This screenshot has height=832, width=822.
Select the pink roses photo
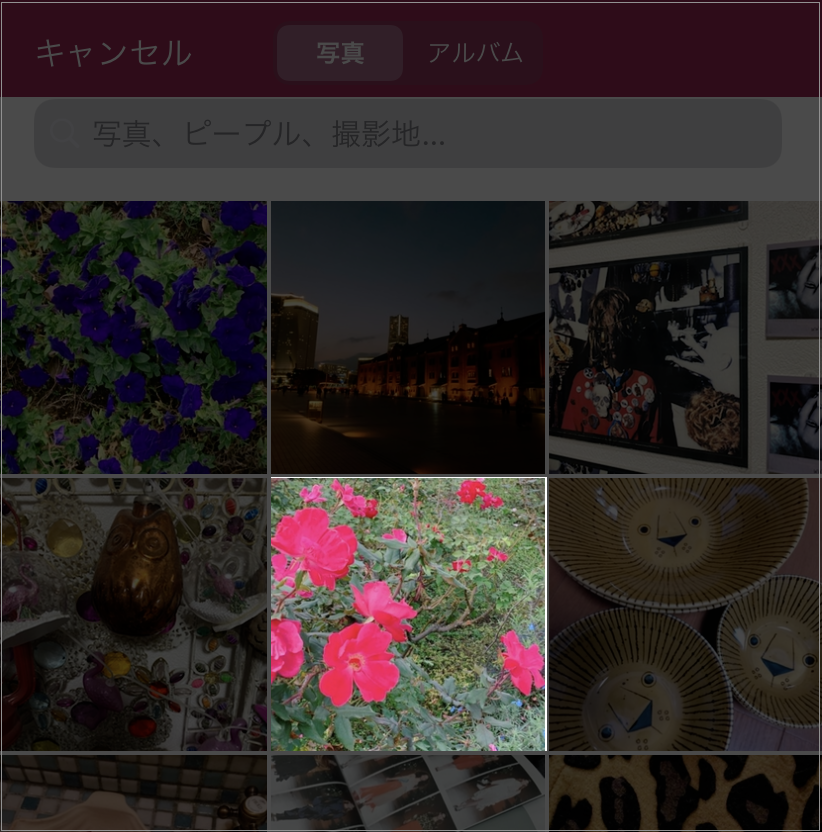point(408,613)
